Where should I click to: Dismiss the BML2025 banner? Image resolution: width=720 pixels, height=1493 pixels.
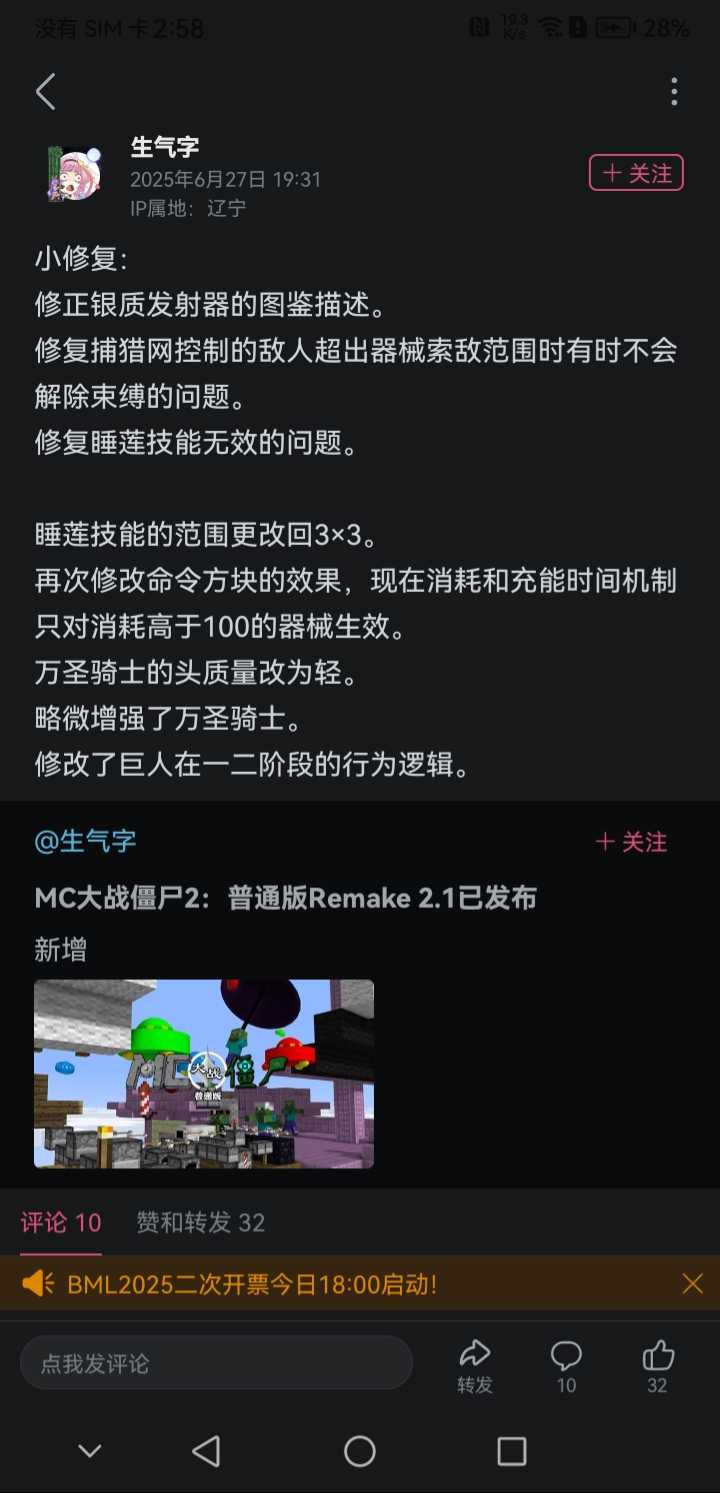pos(692,1284)
